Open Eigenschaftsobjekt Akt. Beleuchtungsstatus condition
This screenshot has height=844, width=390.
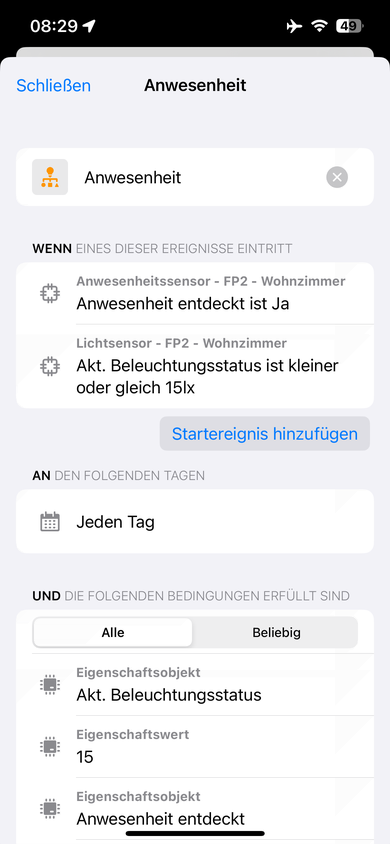click(195, 685)
